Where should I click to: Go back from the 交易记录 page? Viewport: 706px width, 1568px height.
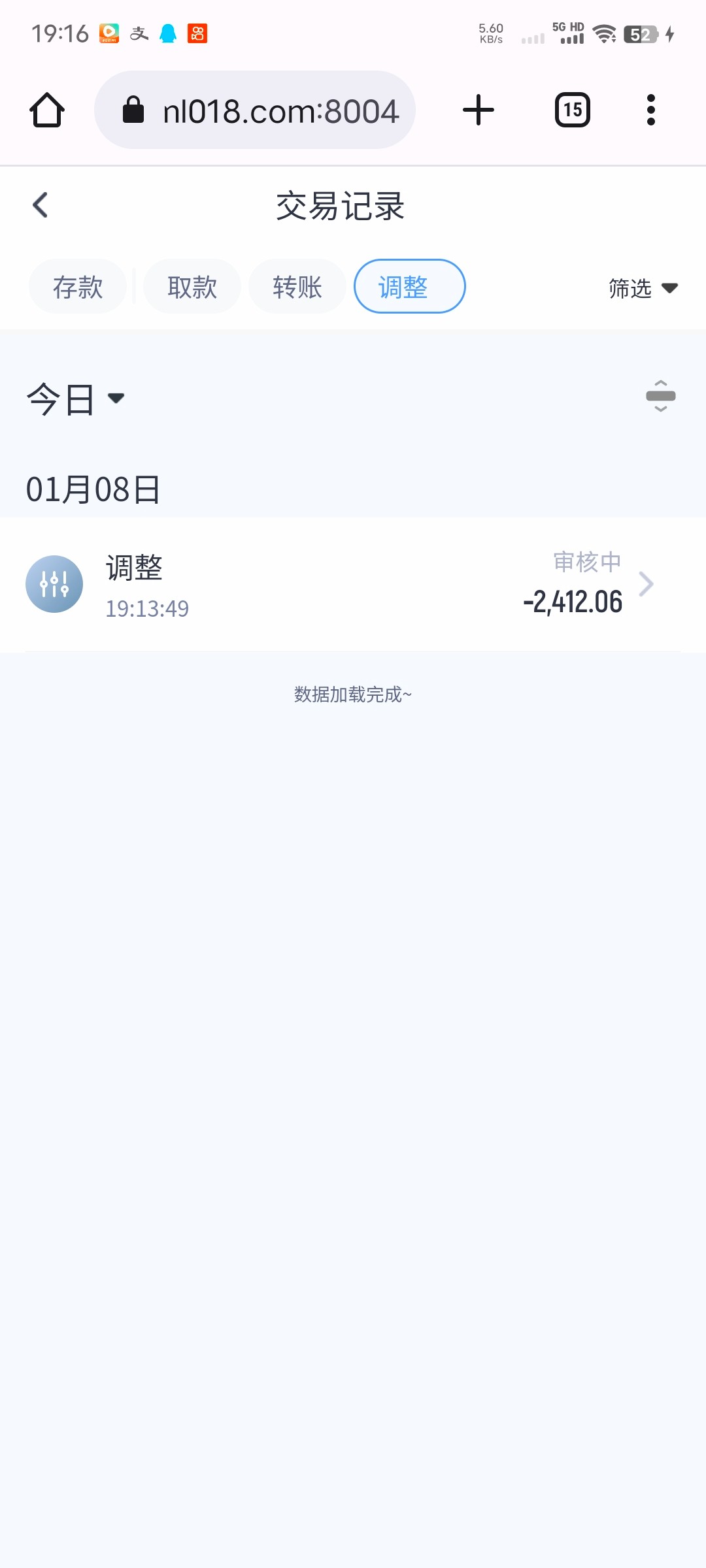(x=41, y=205)
